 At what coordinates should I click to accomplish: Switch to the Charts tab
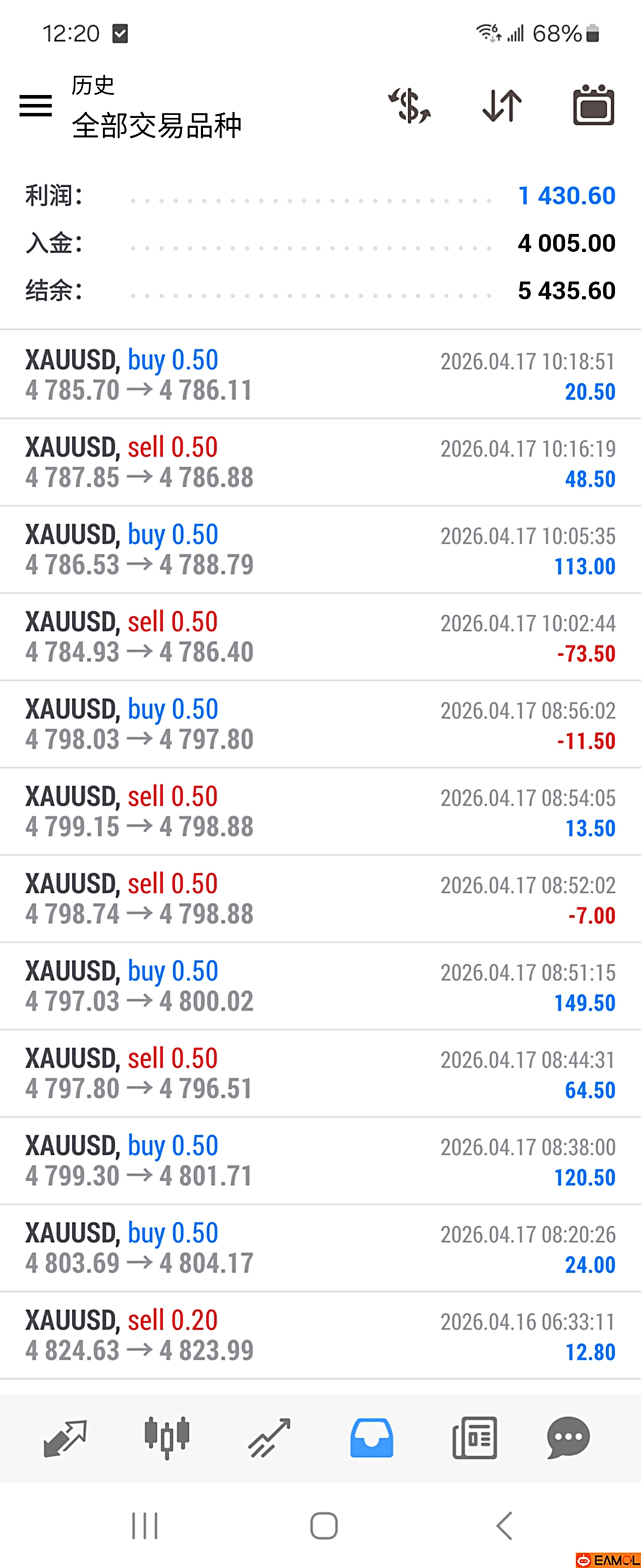pos(167,1438)
